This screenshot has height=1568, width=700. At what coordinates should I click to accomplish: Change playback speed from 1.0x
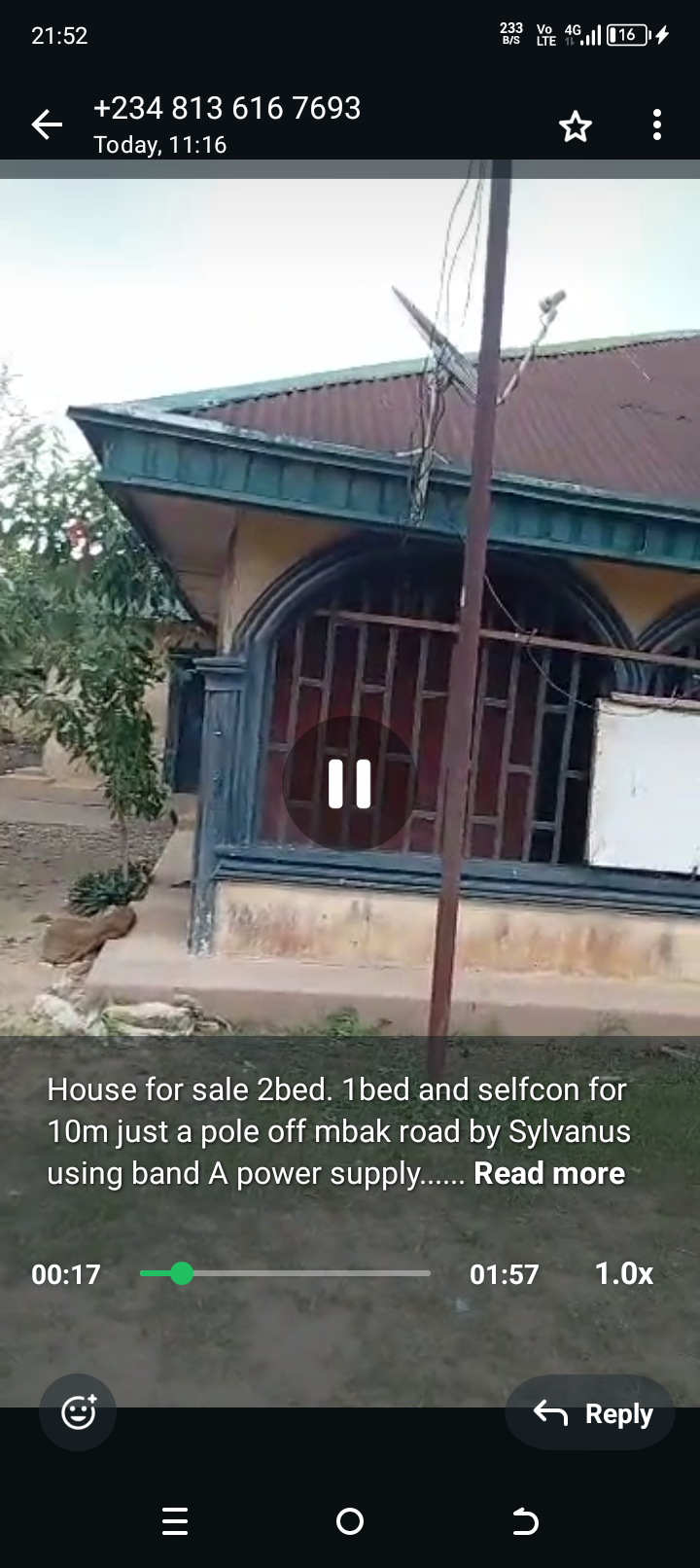pos(623,1273)
